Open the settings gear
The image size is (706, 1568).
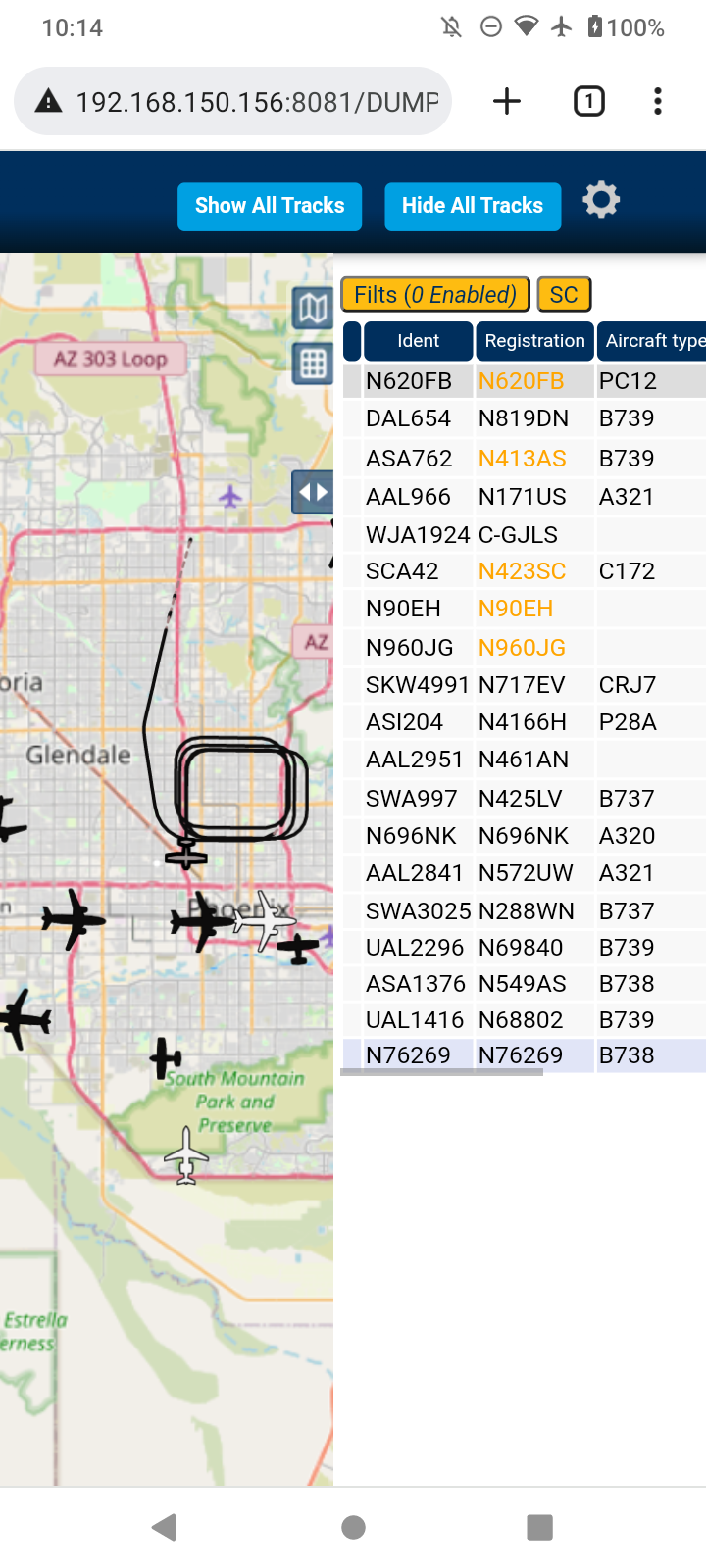(x=601, y=200)
